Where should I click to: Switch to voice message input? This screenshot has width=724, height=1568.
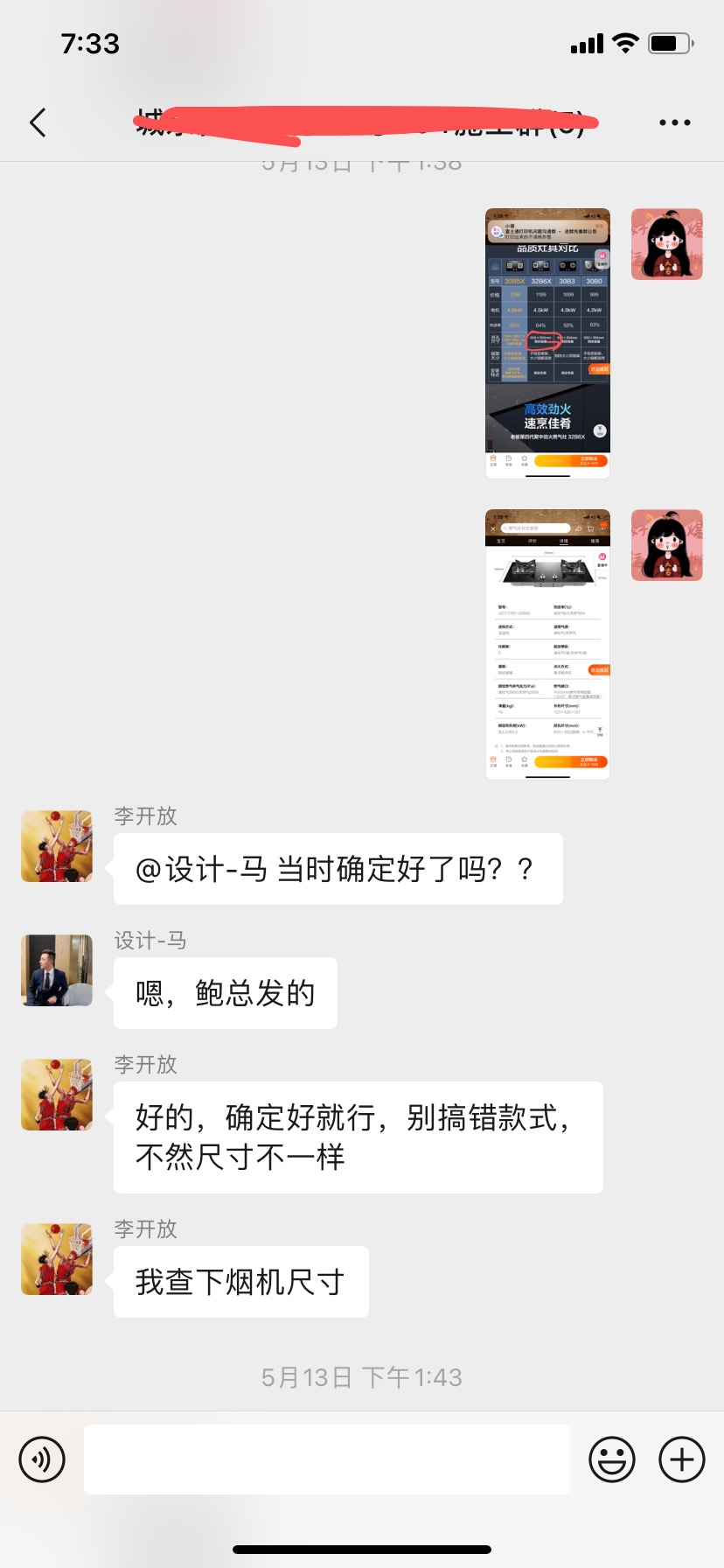click(42, 1459)
